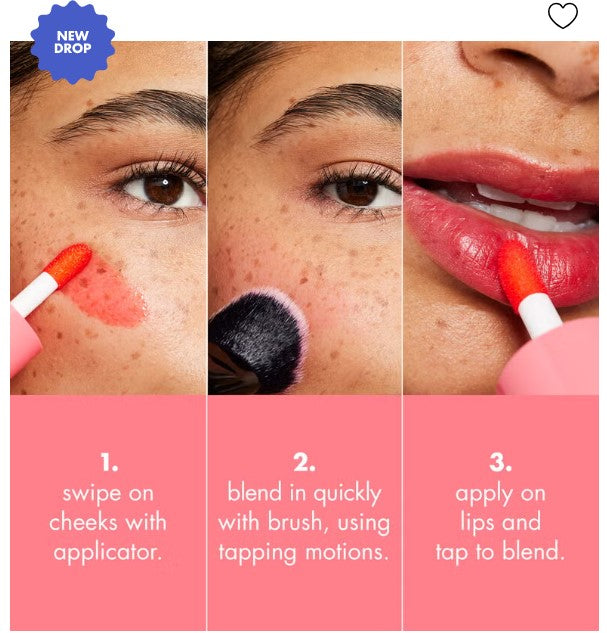
Task: Add this product to favorites with the heart
Action: pyautogui.click(x=563, y=16)
